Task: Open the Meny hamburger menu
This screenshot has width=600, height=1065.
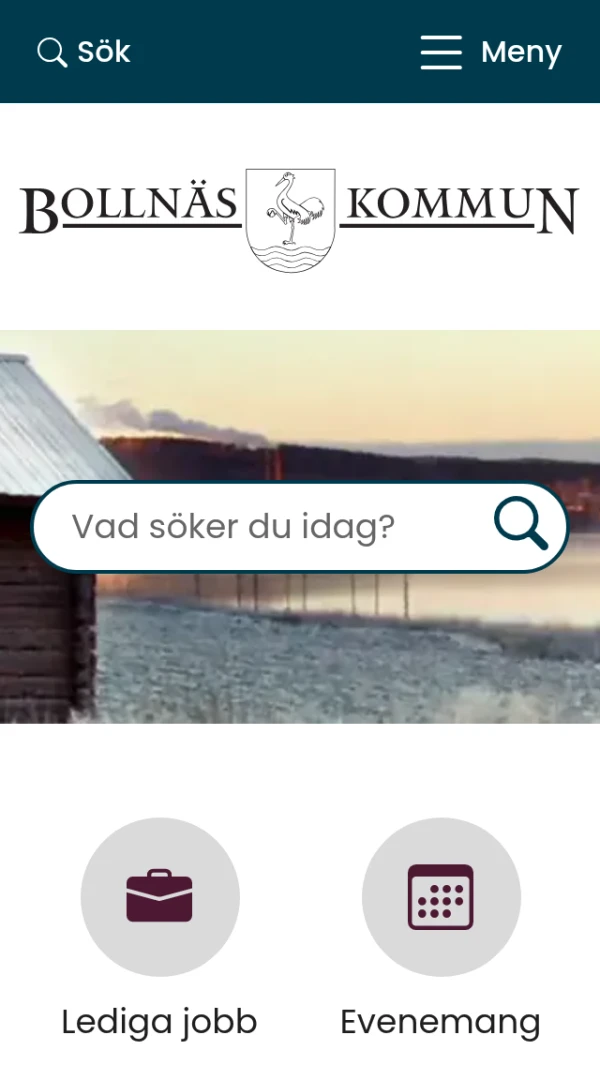Action: [x=491, y=52]
